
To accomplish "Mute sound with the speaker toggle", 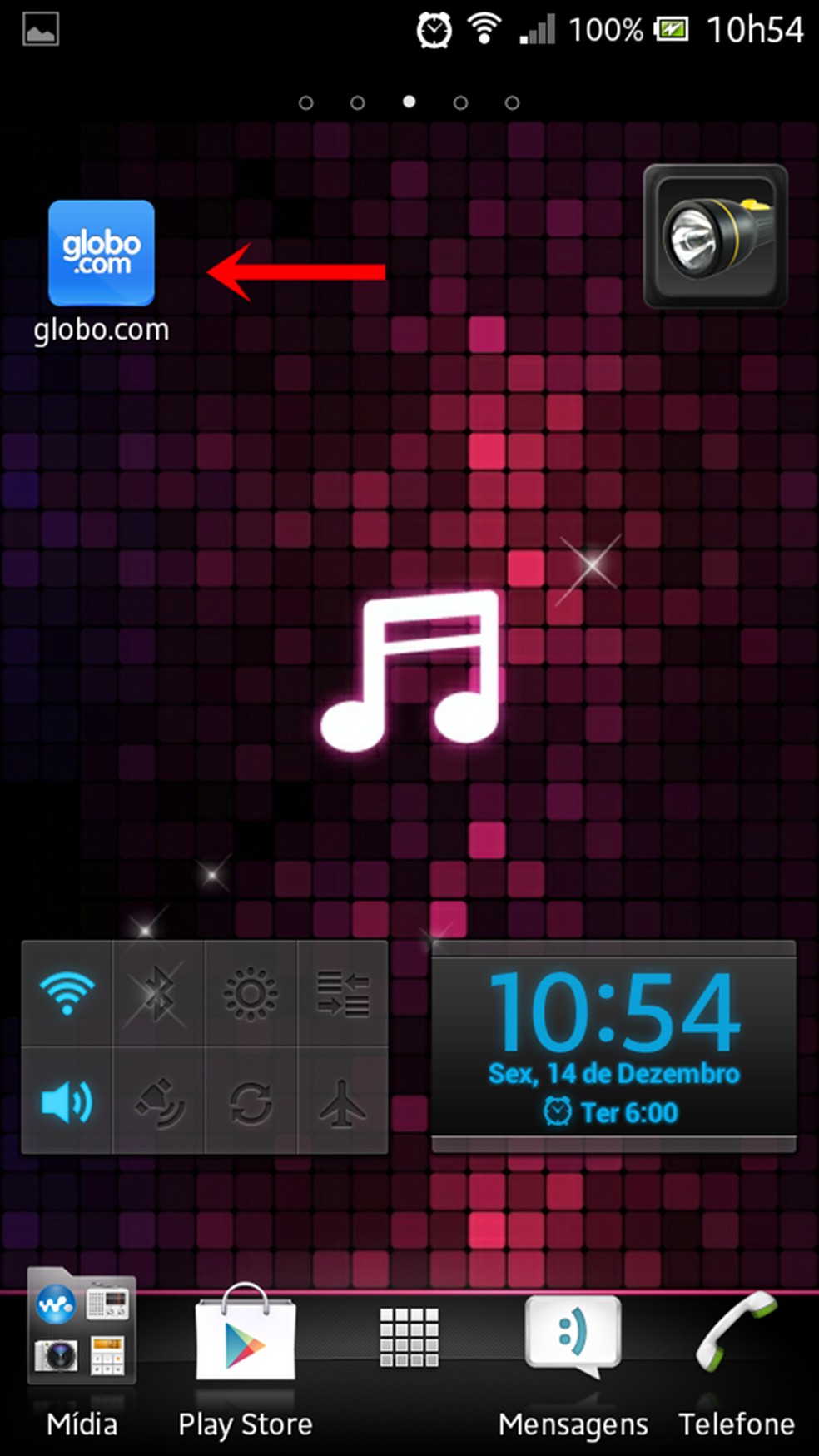I will click(x=67, y=1102).
